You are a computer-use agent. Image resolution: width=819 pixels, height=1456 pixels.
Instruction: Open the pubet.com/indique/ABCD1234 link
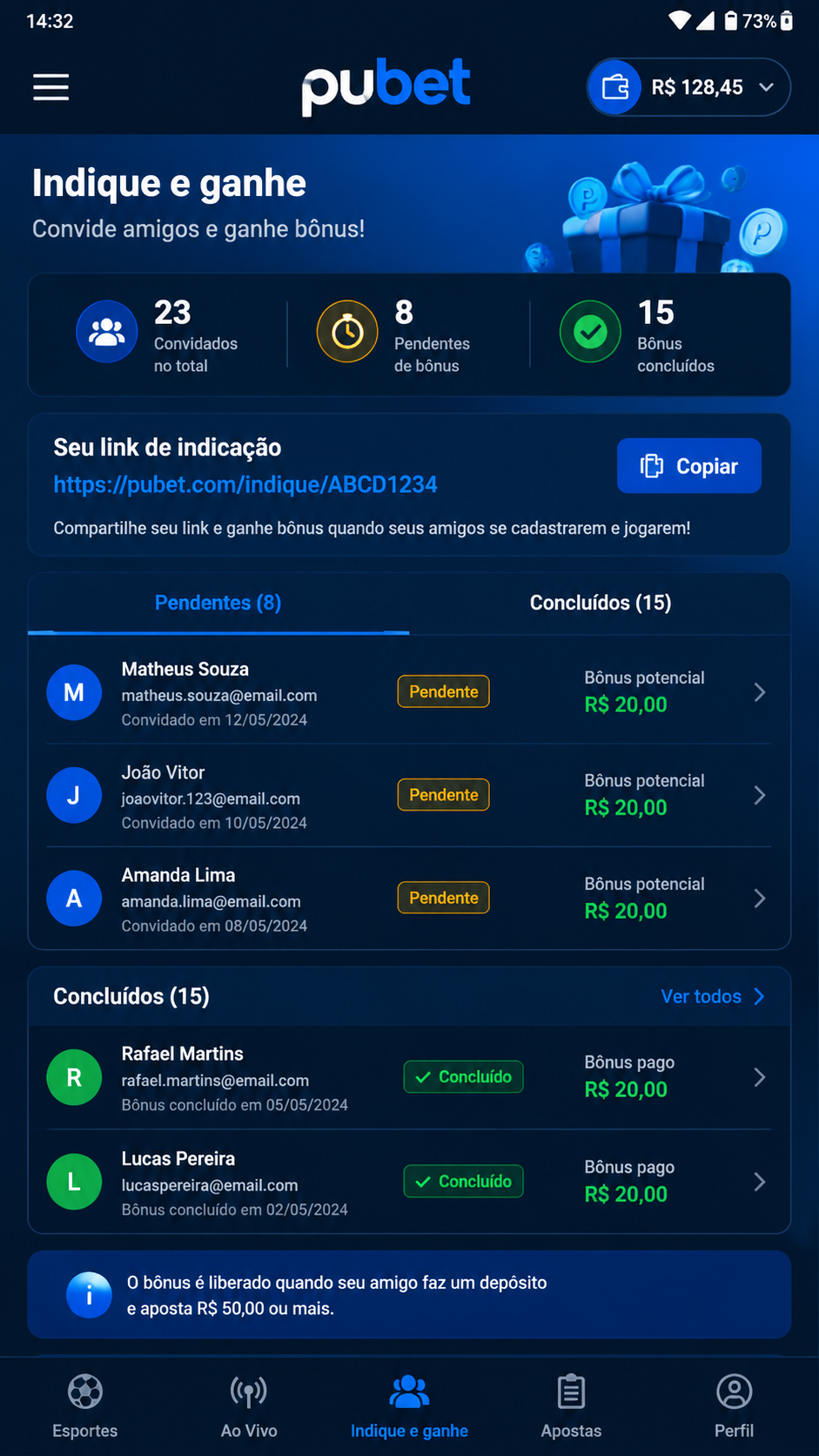pos(245,484)
